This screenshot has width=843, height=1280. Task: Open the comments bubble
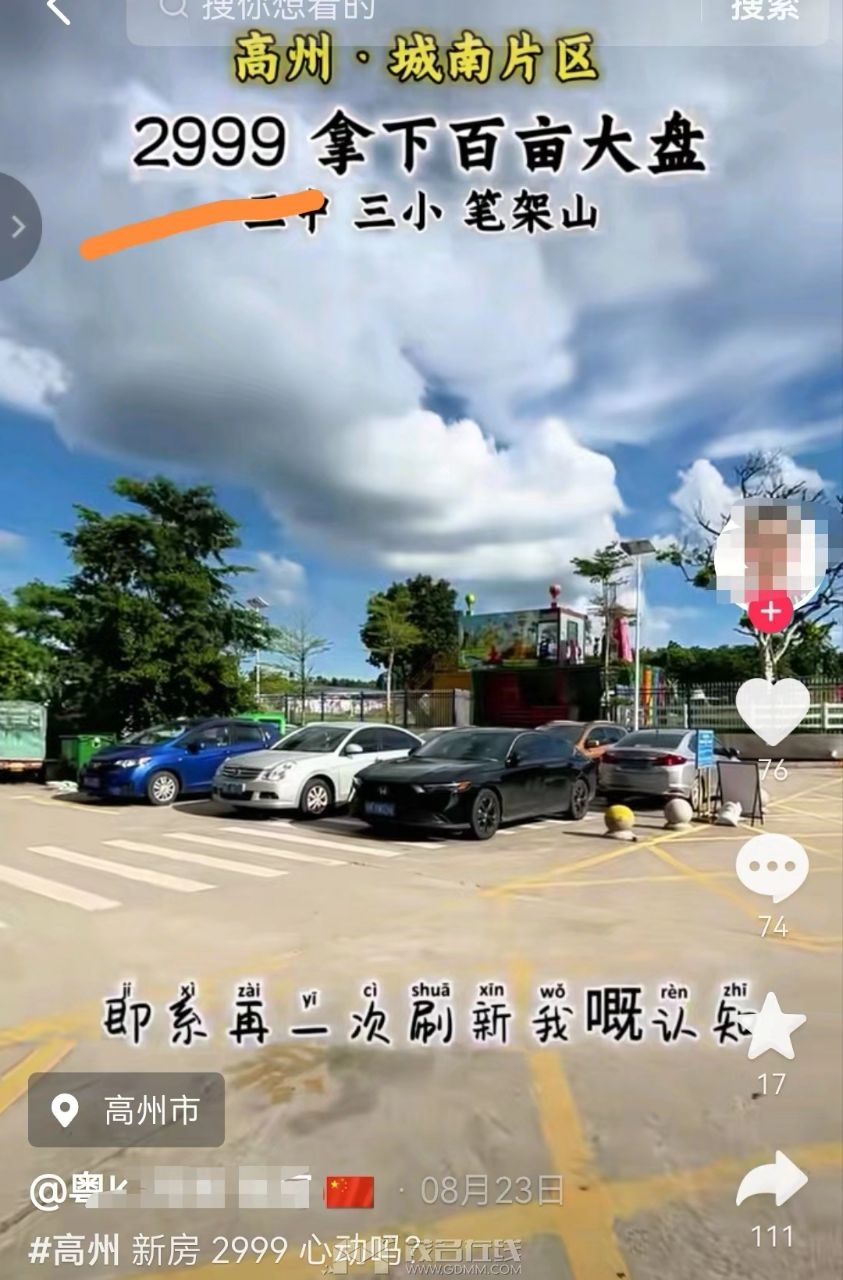[x=772, y=868]
